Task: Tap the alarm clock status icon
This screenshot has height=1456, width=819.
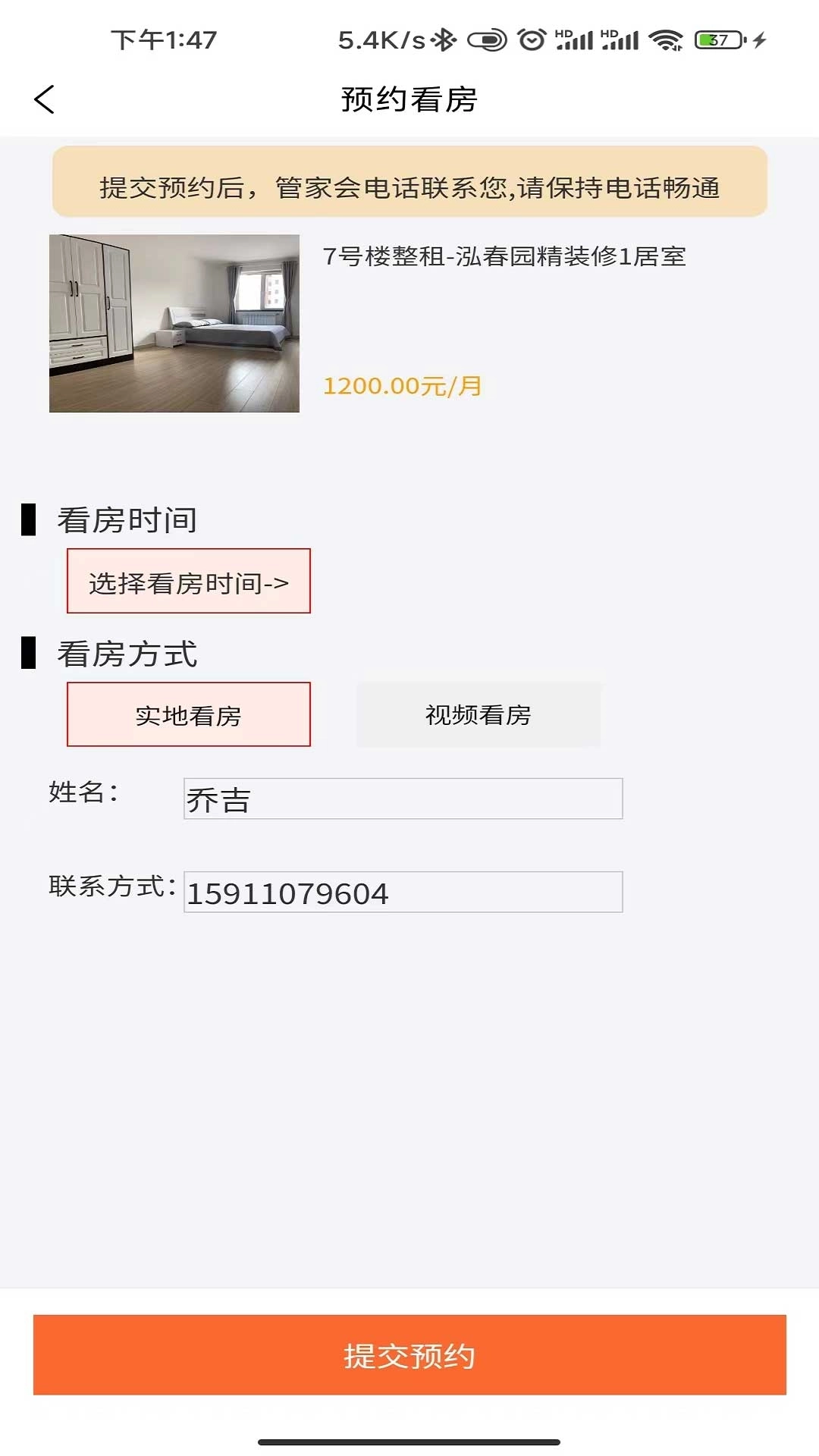Action: pos(531,38)
